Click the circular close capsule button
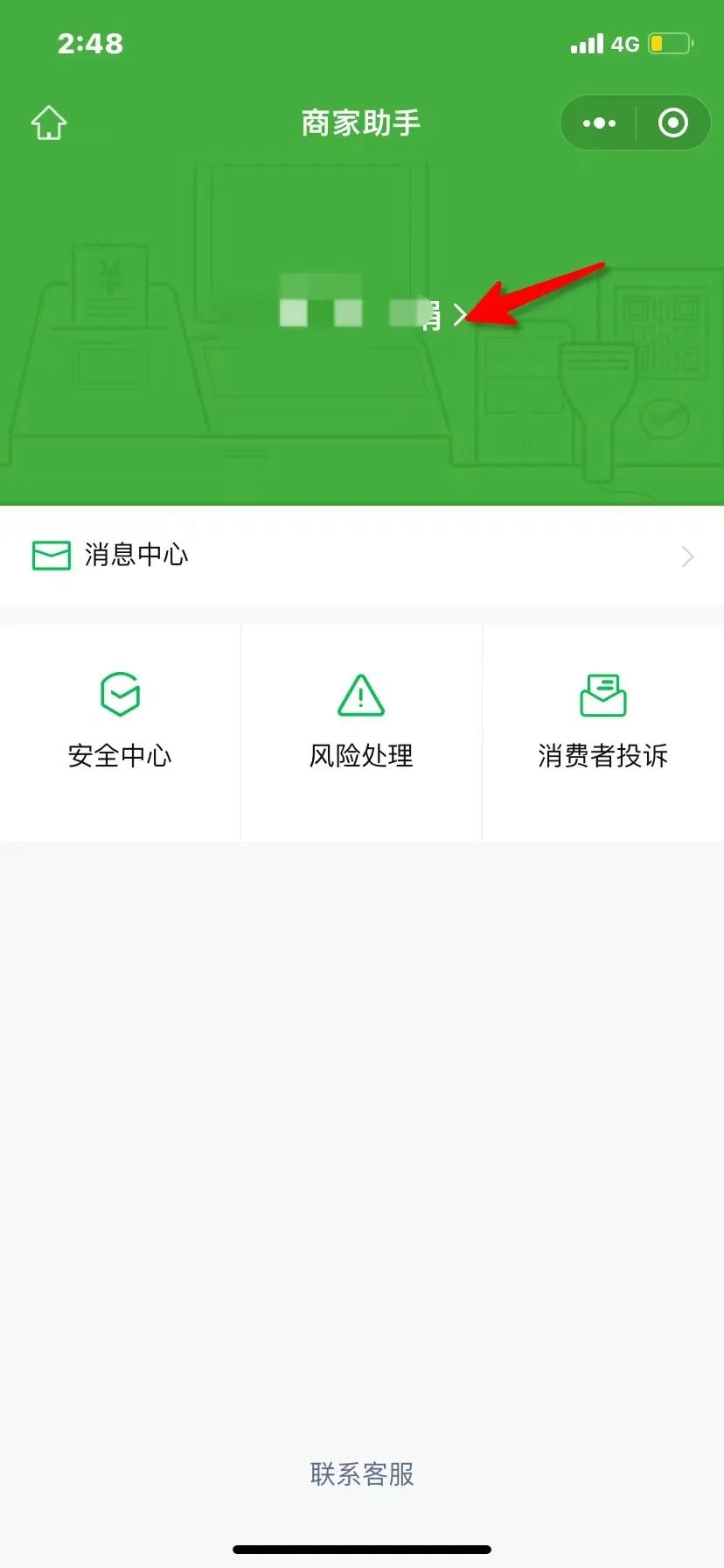The height and width of the screenshot is (1568, 724). coord(672,122)
